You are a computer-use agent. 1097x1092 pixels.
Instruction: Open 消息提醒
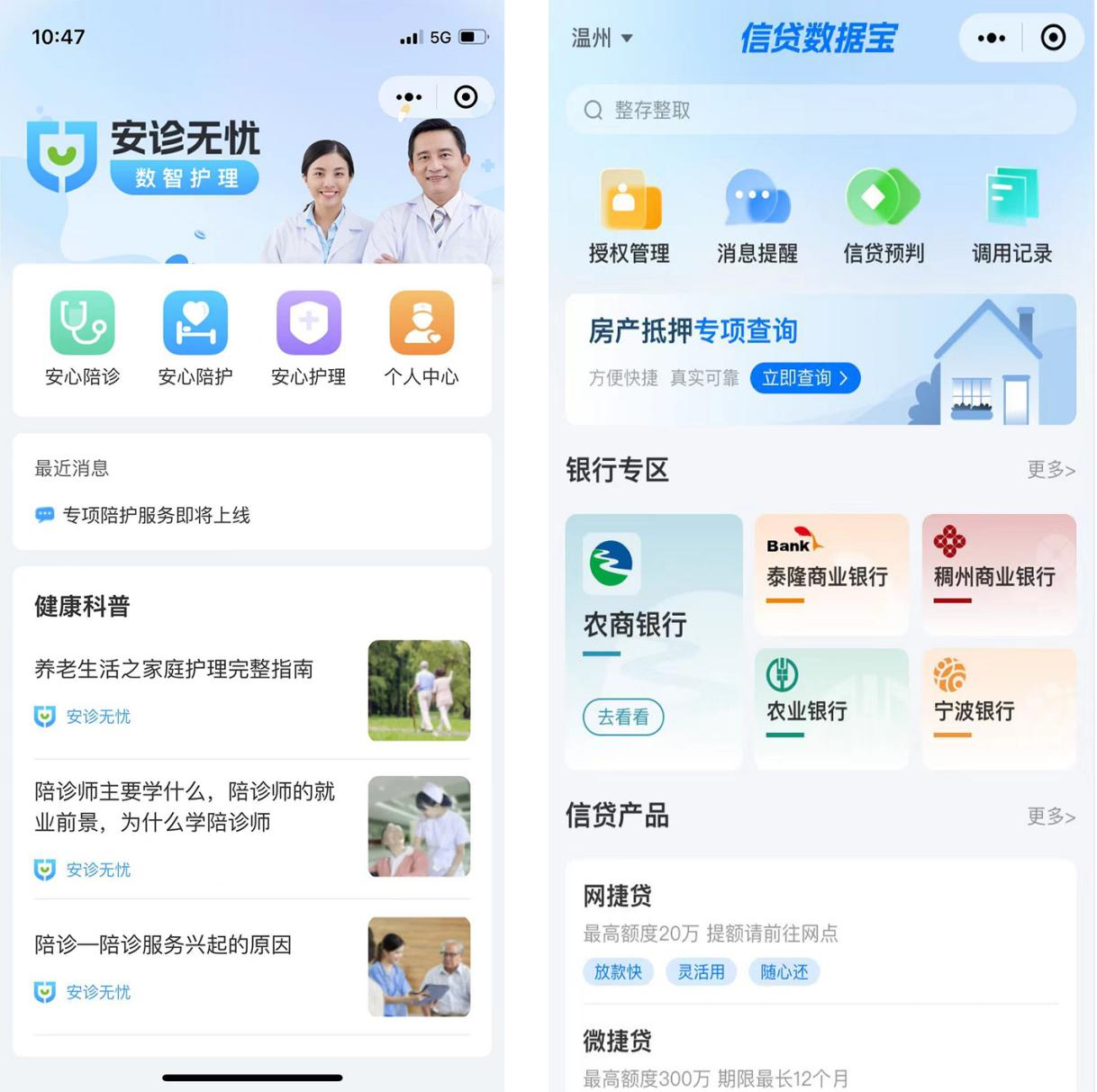757,216
